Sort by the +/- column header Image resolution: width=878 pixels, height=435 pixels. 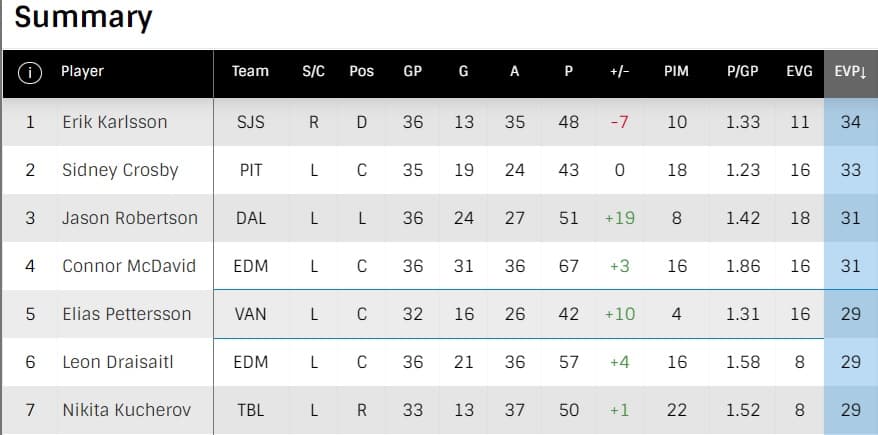coord(619,72)
